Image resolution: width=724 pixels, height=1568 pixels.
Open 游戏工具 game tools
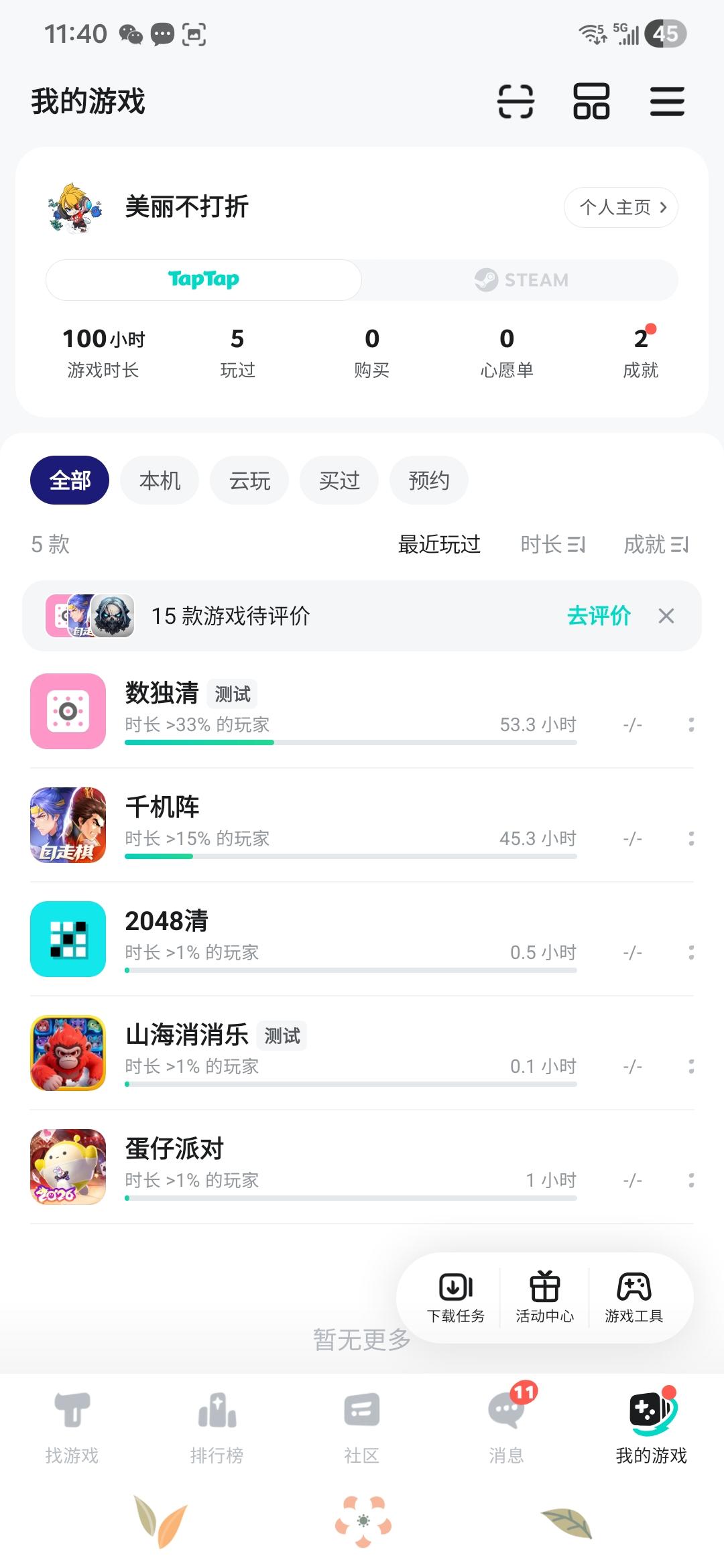point(634,1297)
